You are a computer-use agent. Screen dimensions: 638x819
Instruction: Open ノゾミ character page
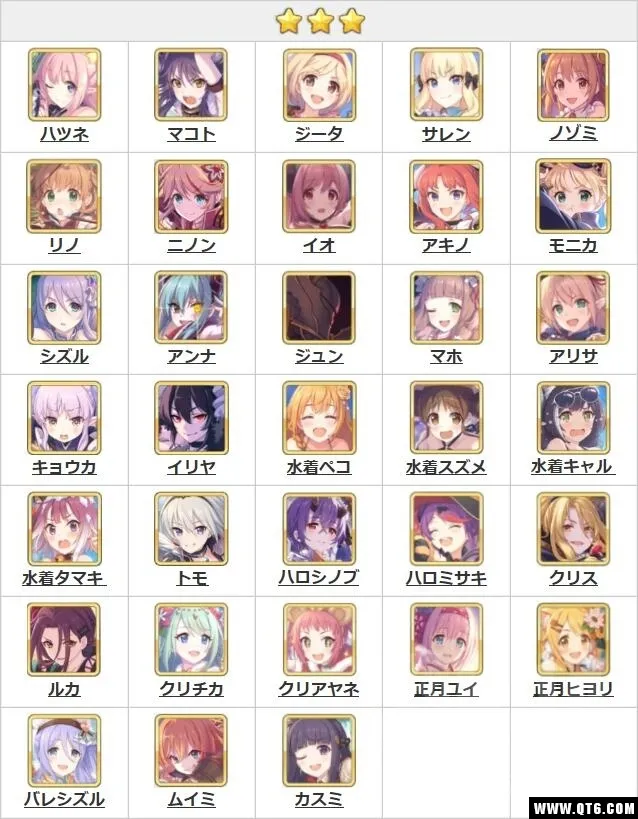573,134
